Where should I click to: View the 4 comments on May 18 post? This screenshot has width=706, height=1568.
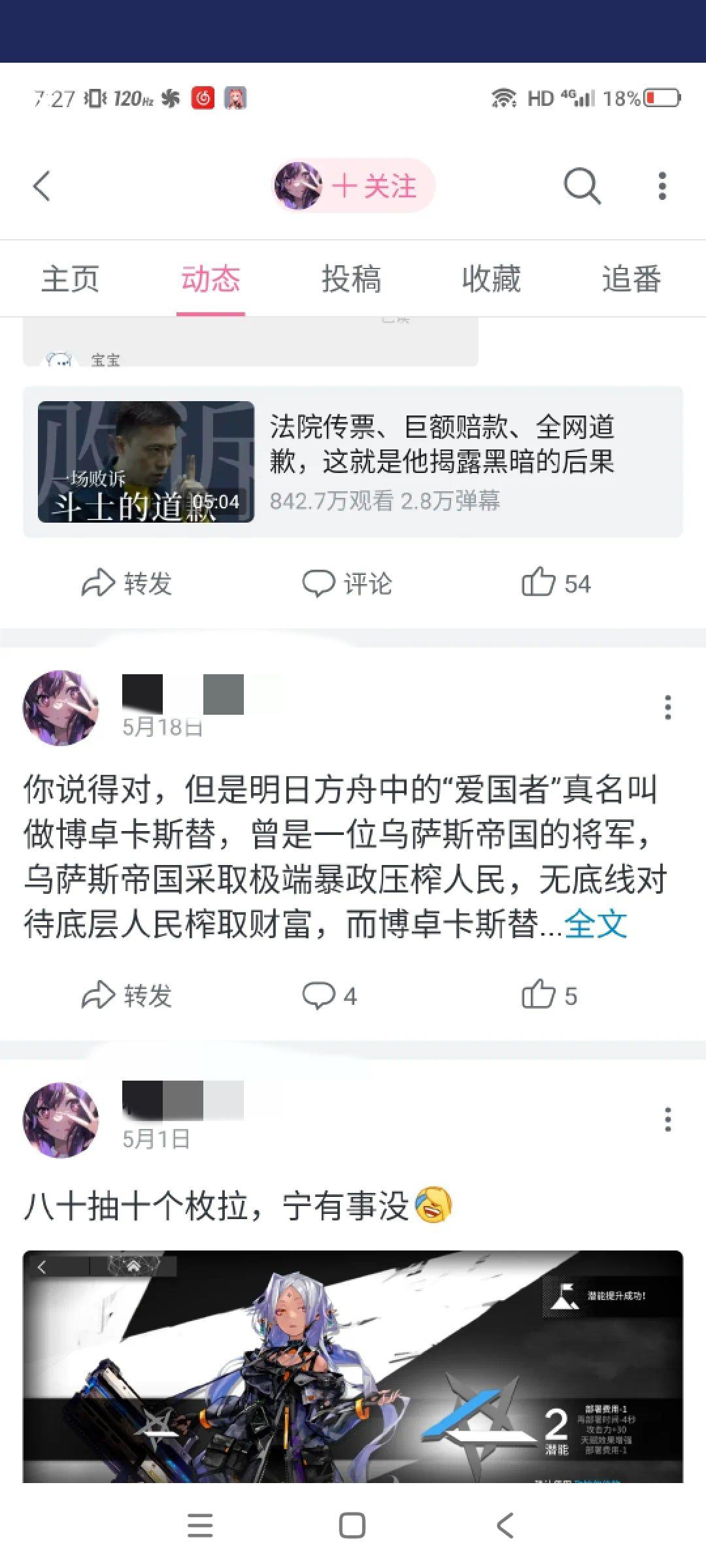(x=329, y=996)
